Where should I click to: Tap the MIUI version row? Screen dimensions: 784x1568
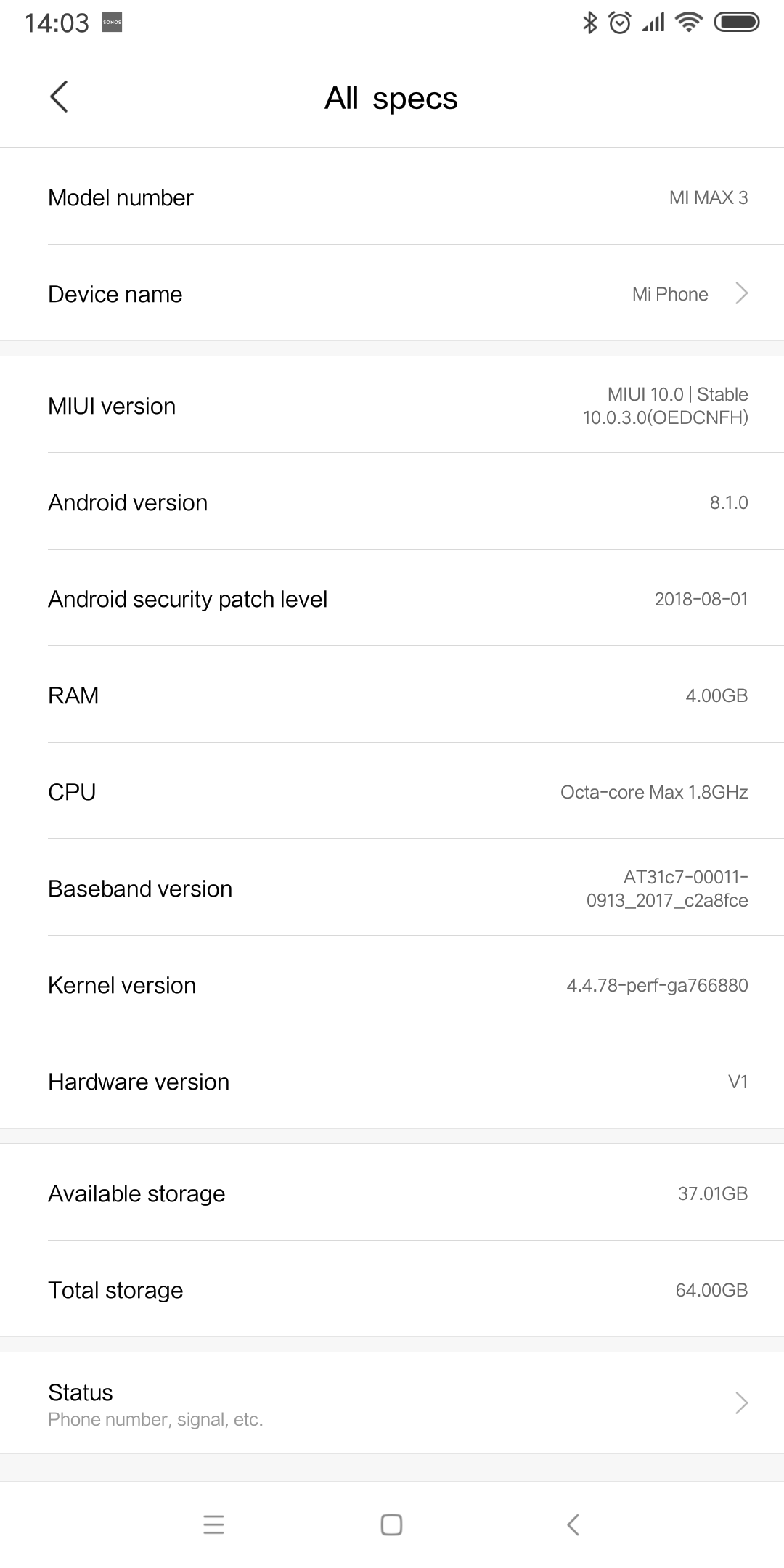click(x=392, y=405)
